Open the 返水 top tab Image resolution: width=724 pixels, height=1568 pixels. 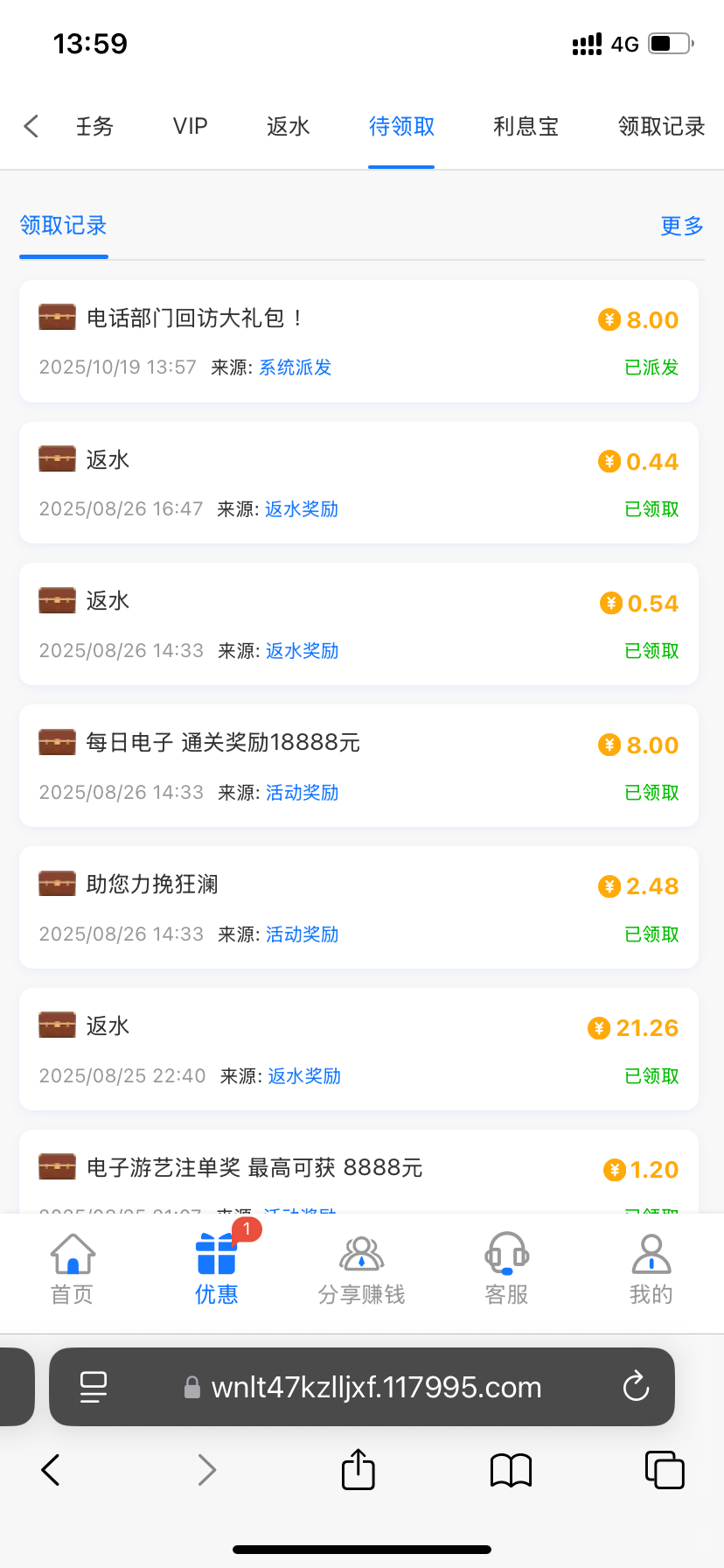pos(288,127)
